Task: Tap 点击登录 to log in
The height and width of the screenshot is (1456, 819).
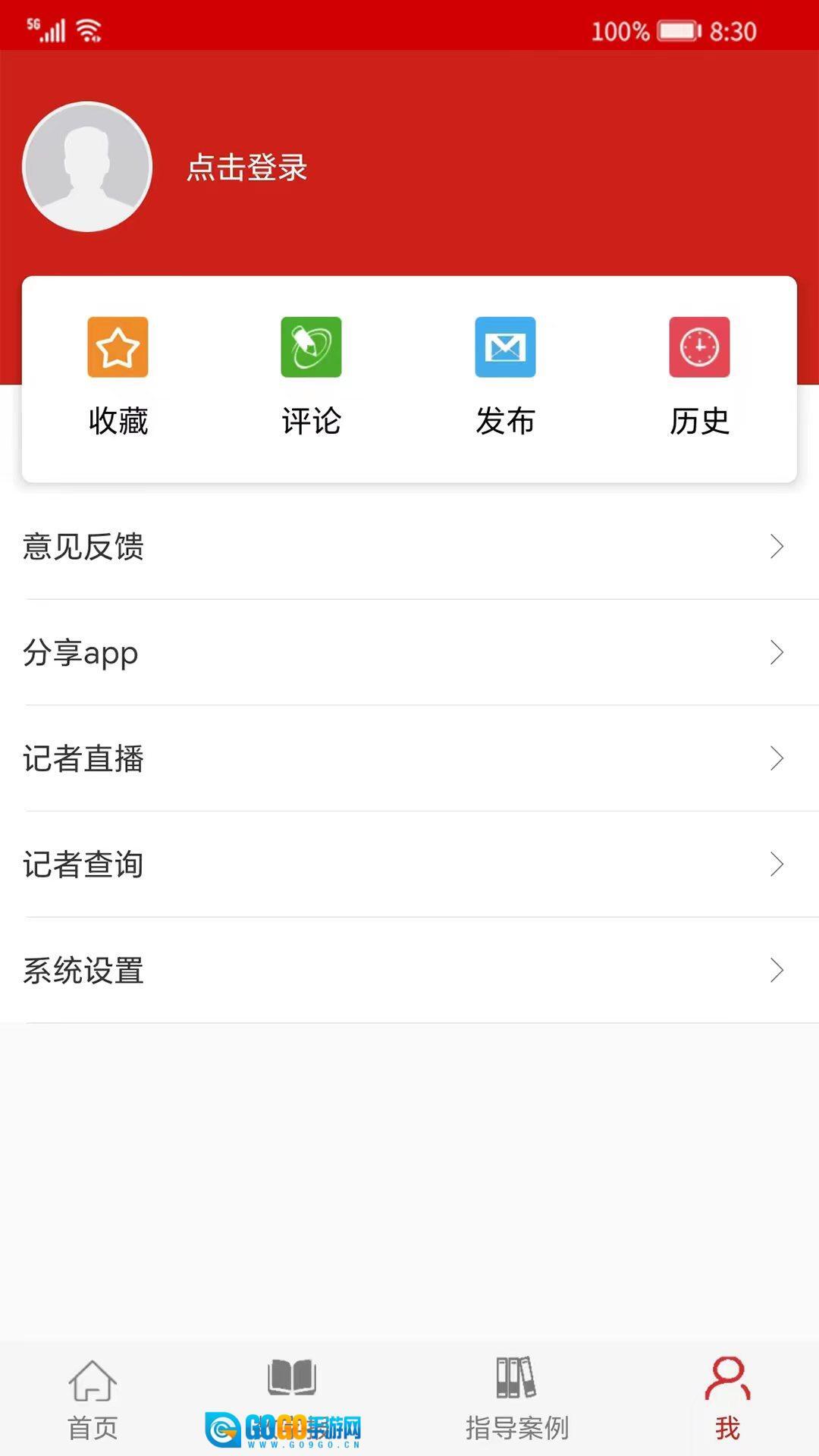Action: coord(246,168)
